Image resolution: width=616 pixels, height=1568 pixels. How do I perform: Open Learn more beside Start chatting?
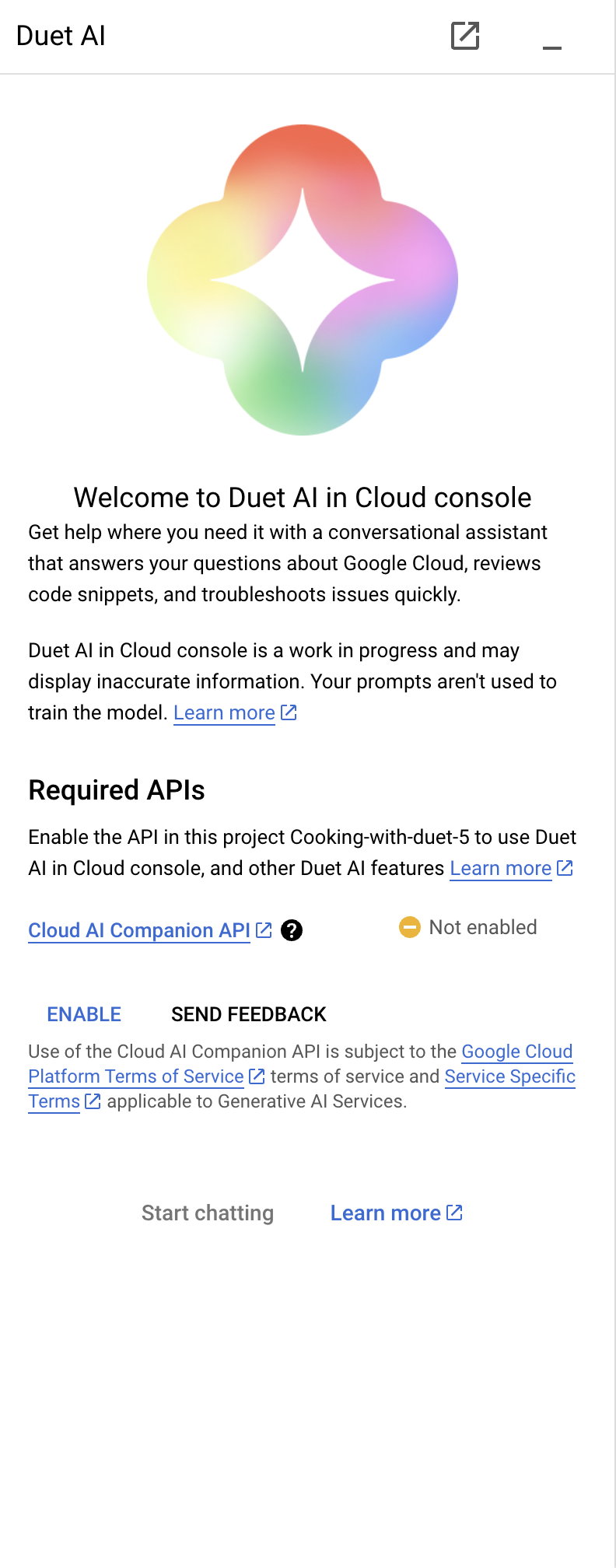tap(396, 1213)
